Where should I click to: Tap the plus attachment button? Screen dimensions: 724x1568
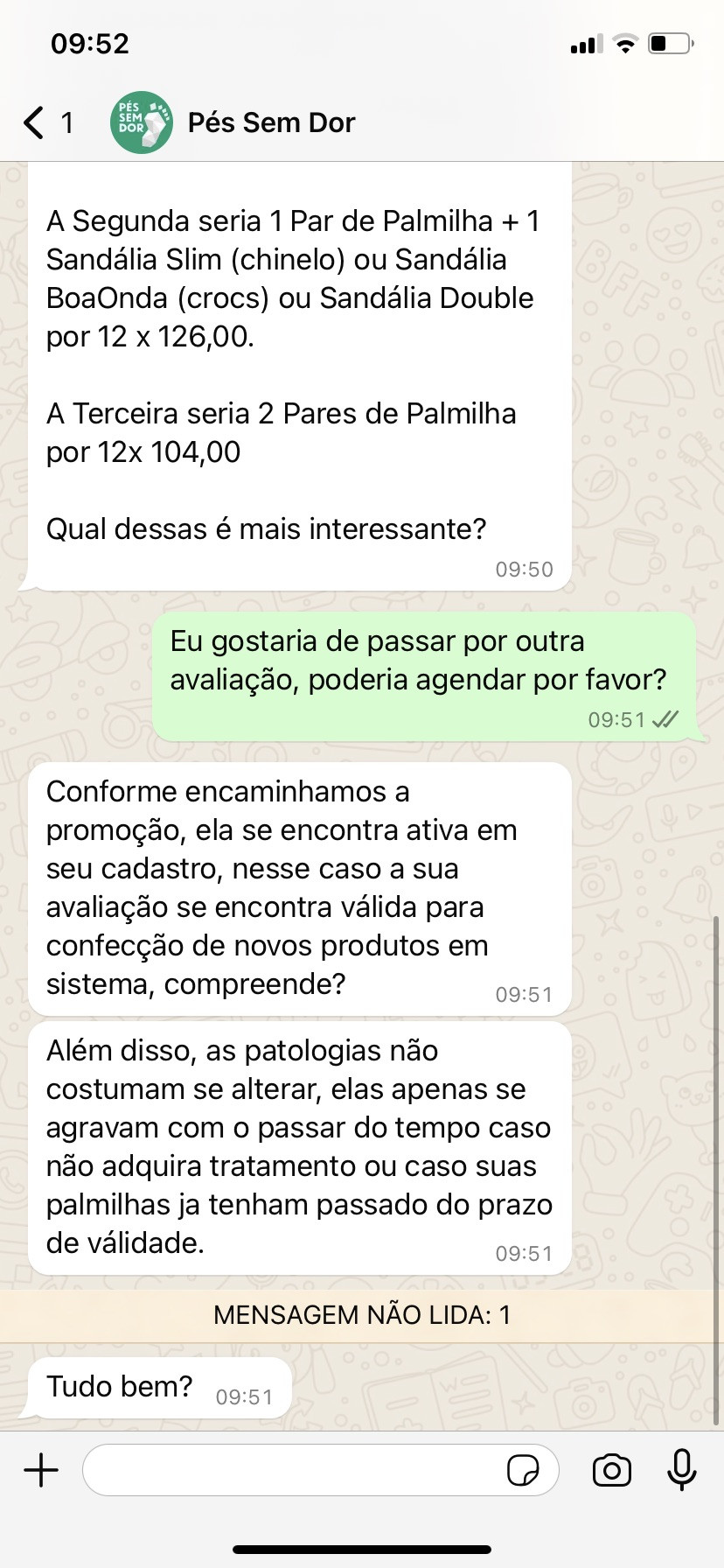pyautogui.click(x=41, y=1470)
